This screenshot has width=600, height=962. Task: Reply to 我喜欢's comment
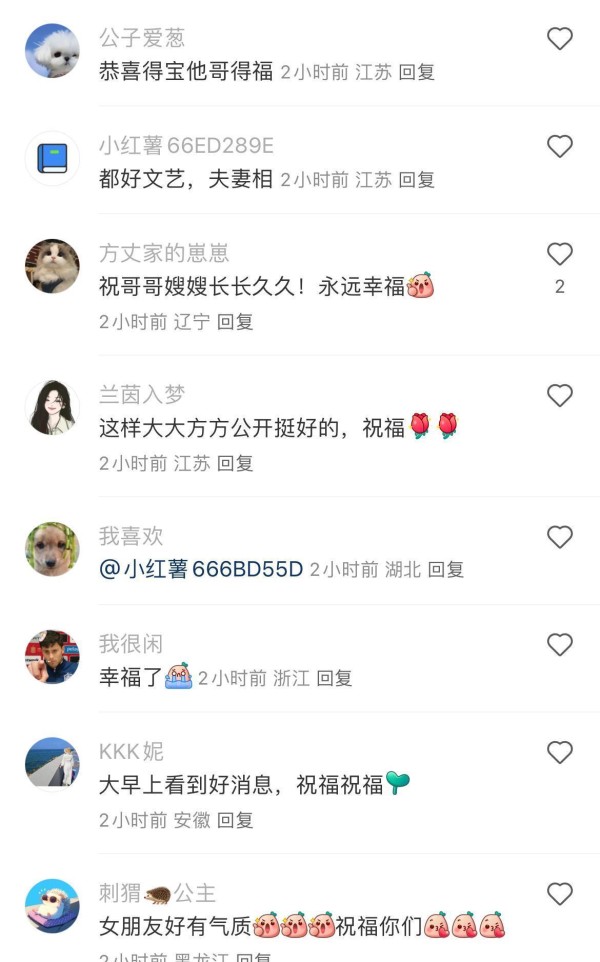446,570
